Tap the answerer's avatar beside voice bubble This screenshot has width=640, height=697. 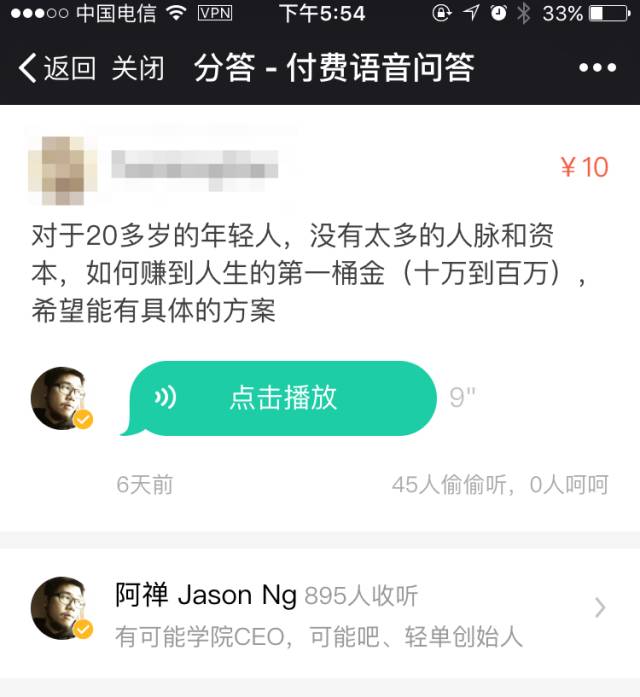(62, 398)
